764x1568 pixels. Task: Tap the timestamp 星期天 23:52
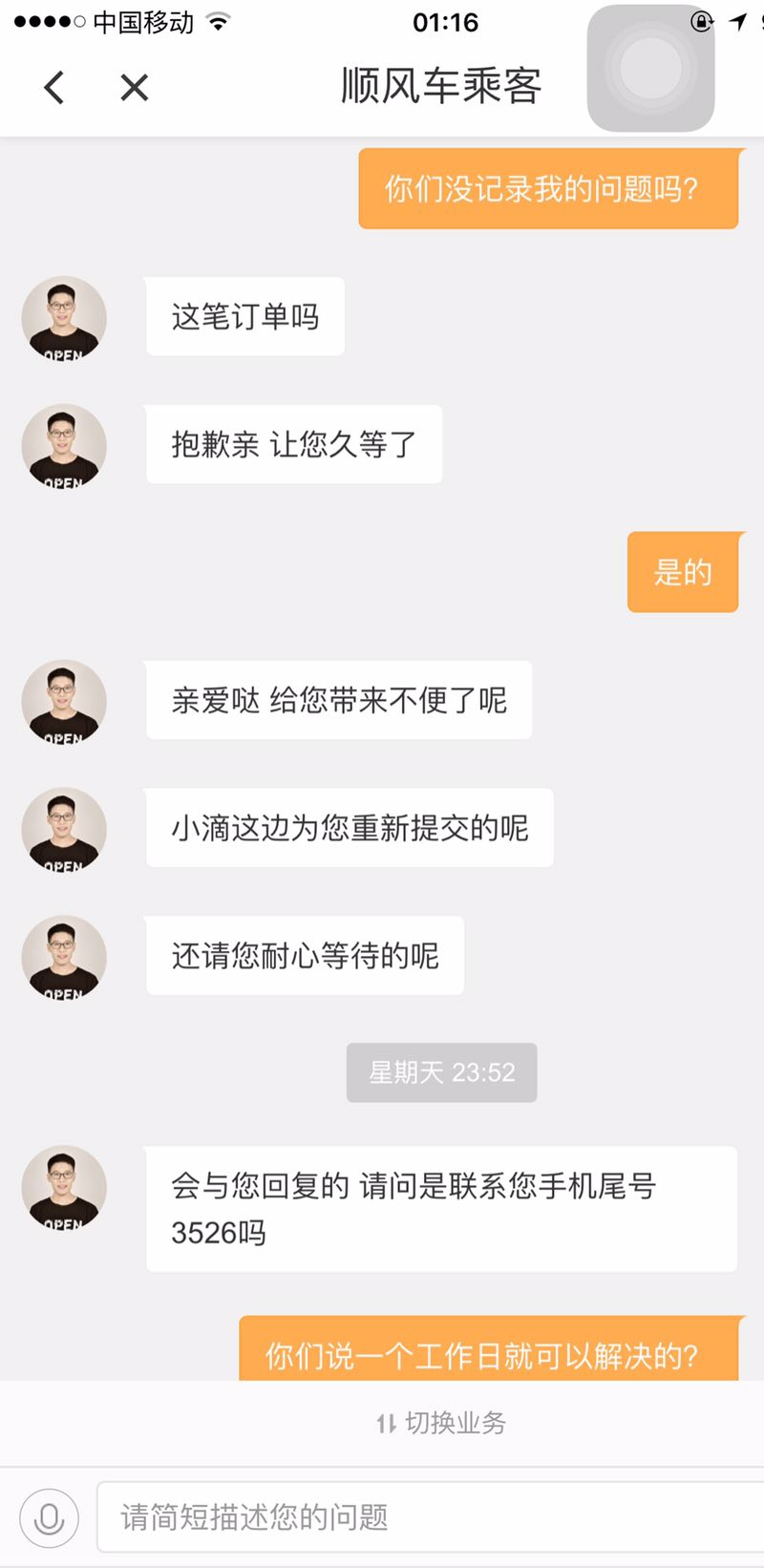tap(441, 1072)
